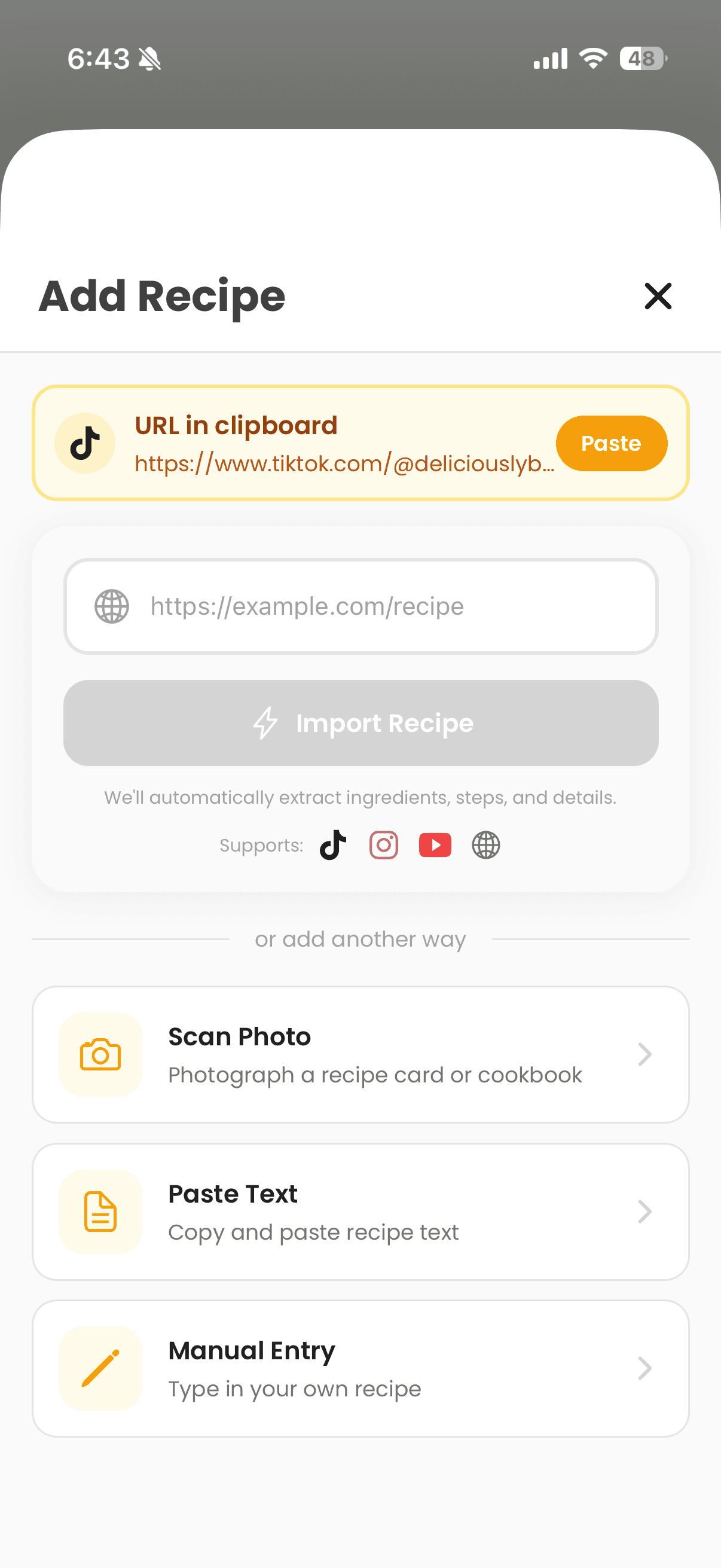Screen dimensions: 721x1568
Task: Close the Add Recipe sheet
Action: [x=658, y=297]
